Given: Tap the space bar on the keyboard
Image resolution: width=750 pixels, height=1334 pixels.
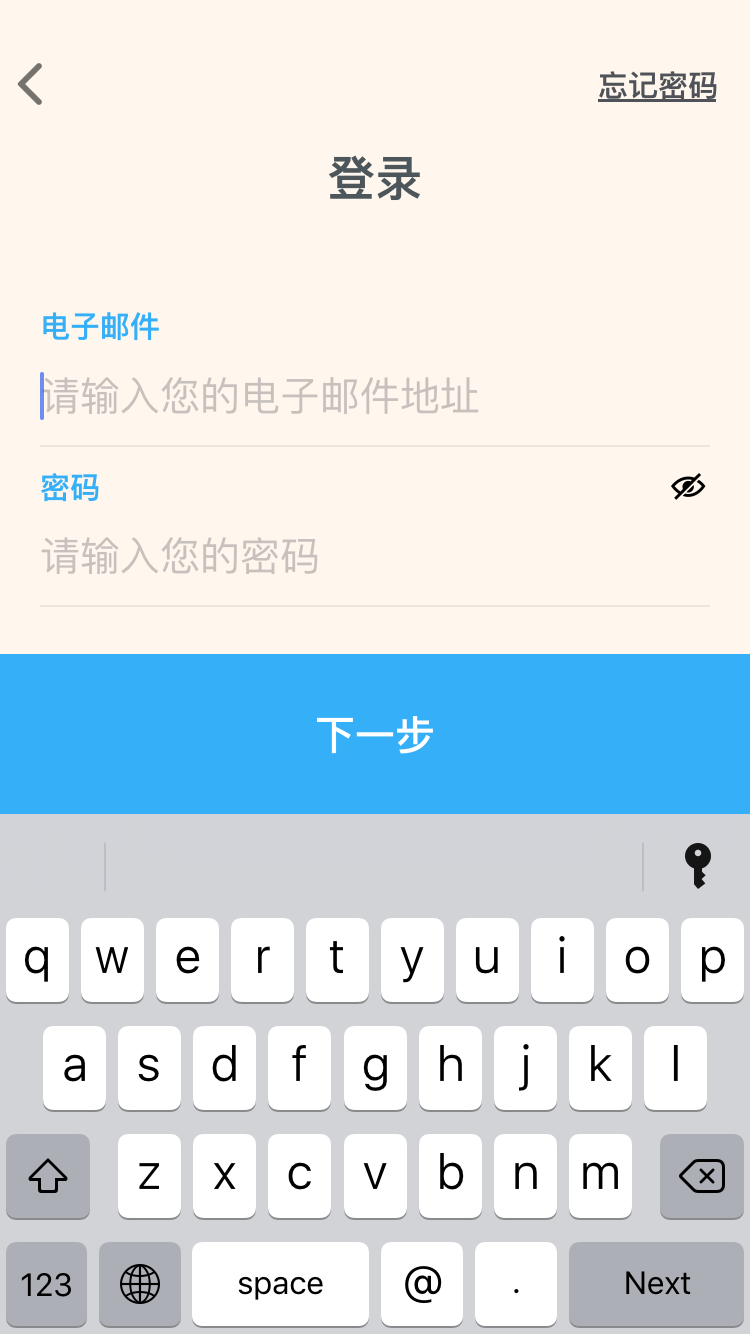Looking at the screenshot, I should point(280,1284).
